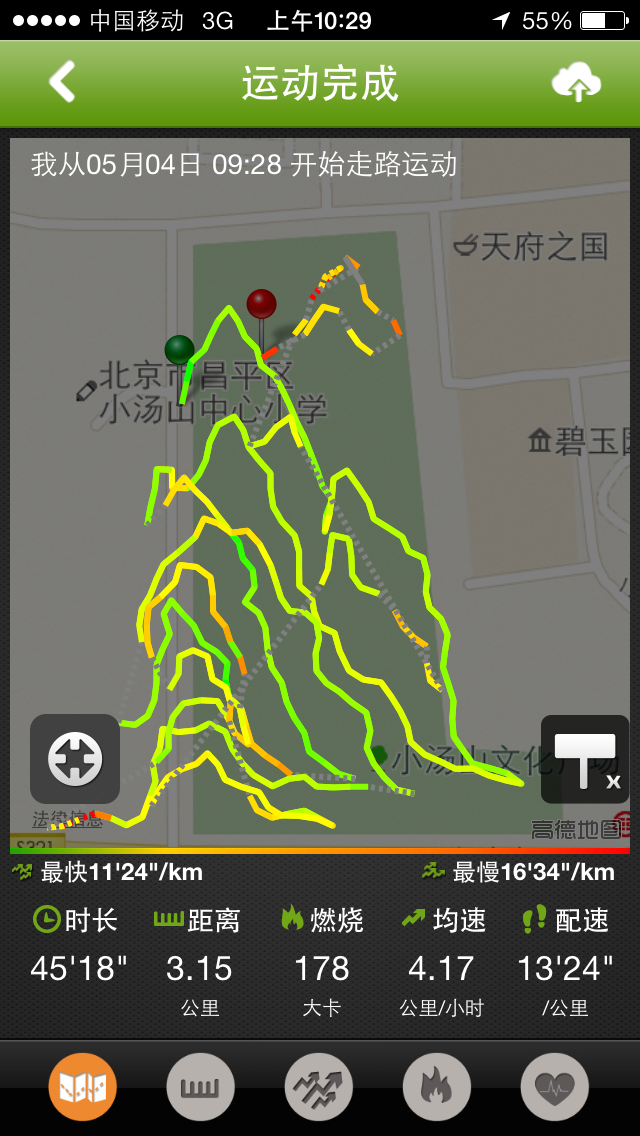Toggle the map marker tool button
640x1136 pixels.
pos(585,759)
